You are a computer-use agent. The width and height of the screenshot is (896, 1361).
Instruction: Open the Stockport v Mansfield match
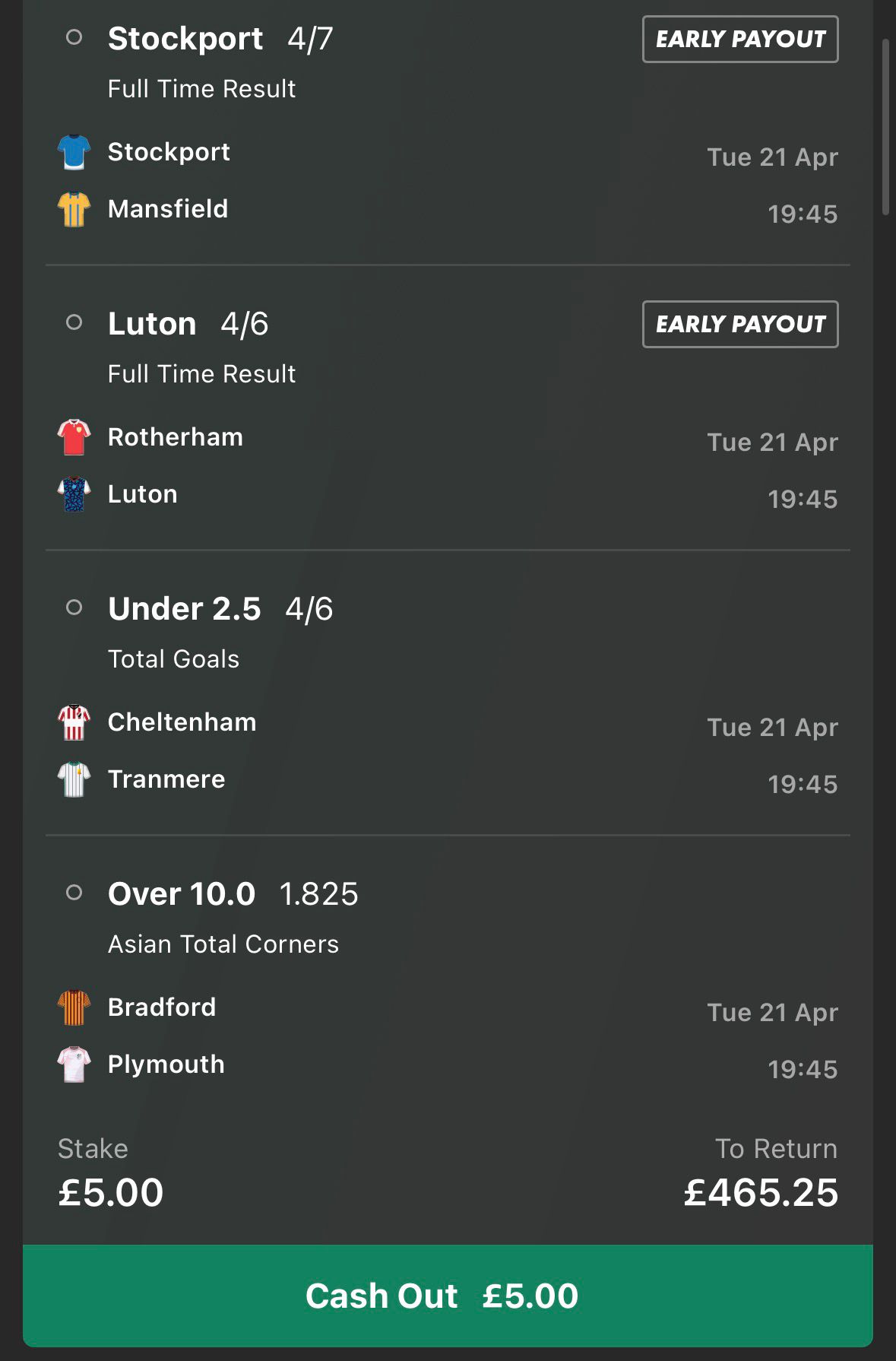(169, 180)
